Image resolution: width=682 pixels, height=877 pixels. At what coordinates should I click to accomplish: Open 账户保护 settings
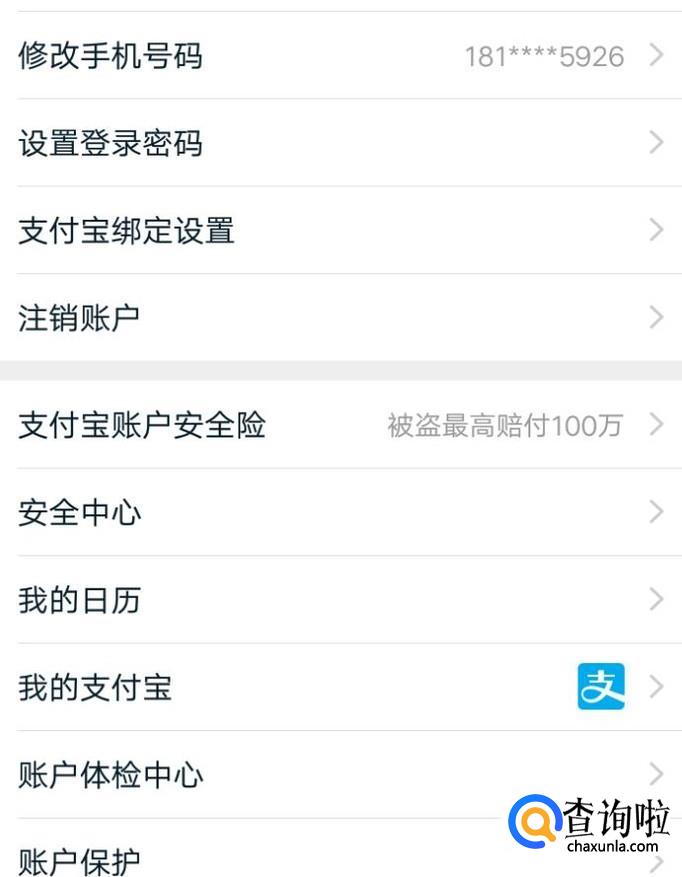click(80, 860)
